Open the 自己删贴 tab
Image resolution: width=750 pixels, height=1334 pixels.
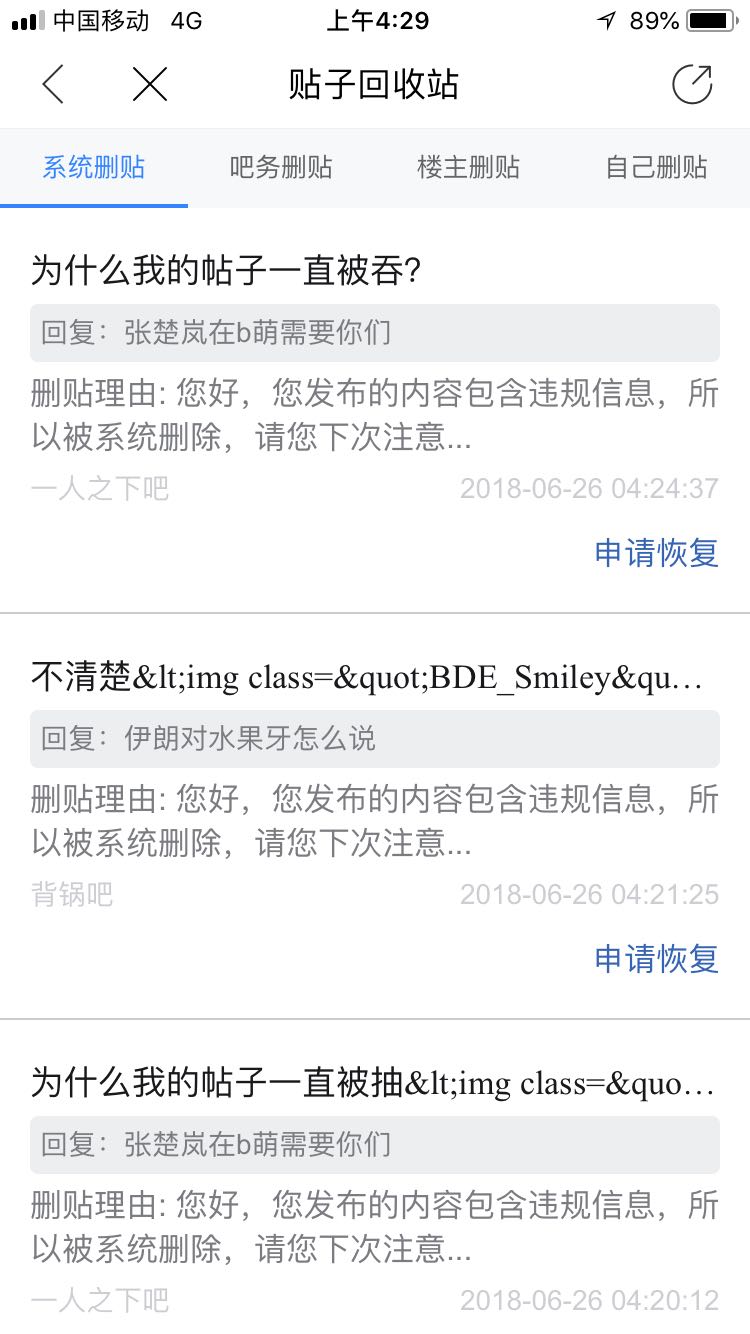656,167
